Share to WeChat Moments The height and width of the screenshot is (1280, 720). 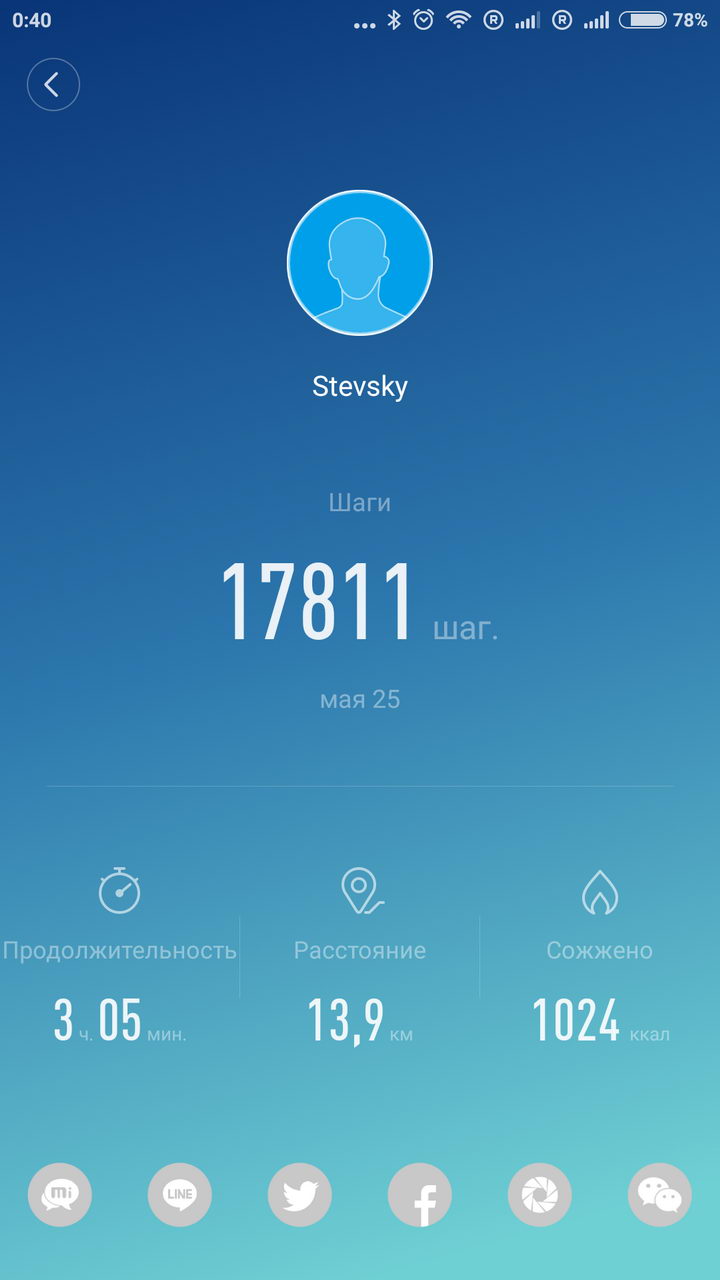pos(540,1194)
